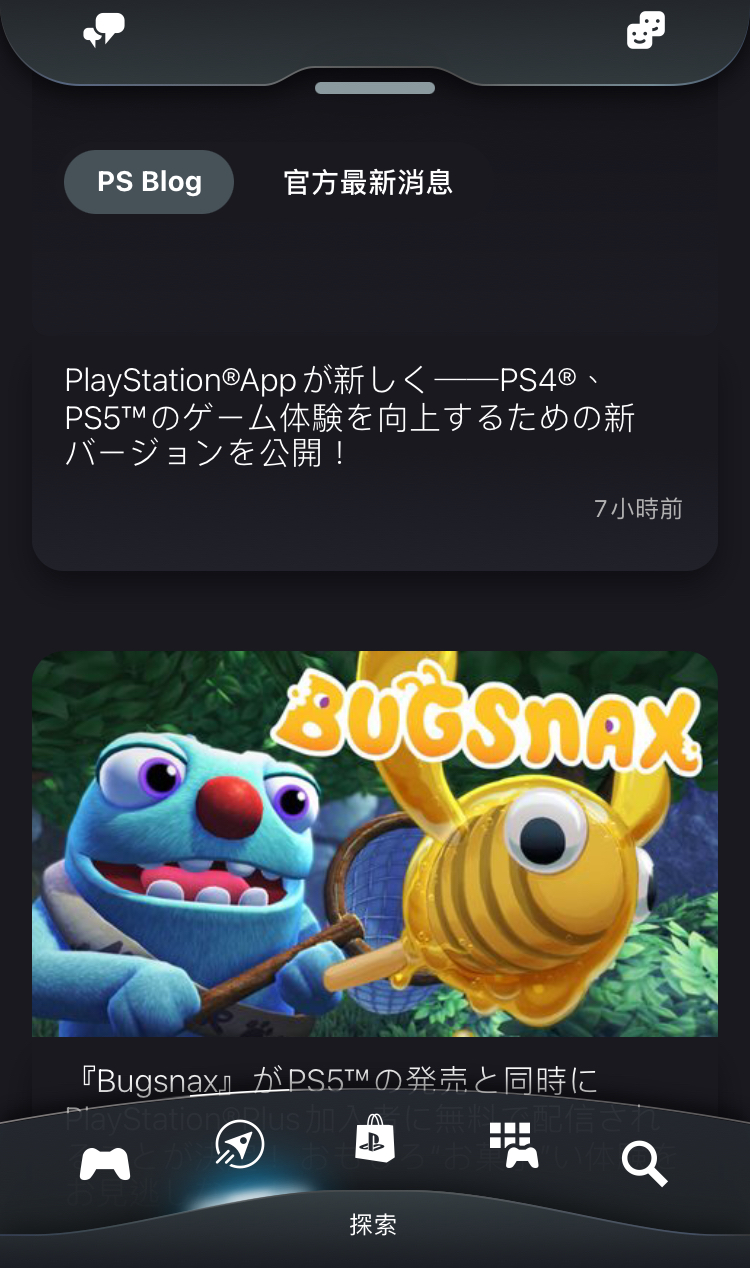Viewport: 750px width, 1268px height.
Task: Switch to the 官方最新消息 tab
Action: tap(368, 182)
